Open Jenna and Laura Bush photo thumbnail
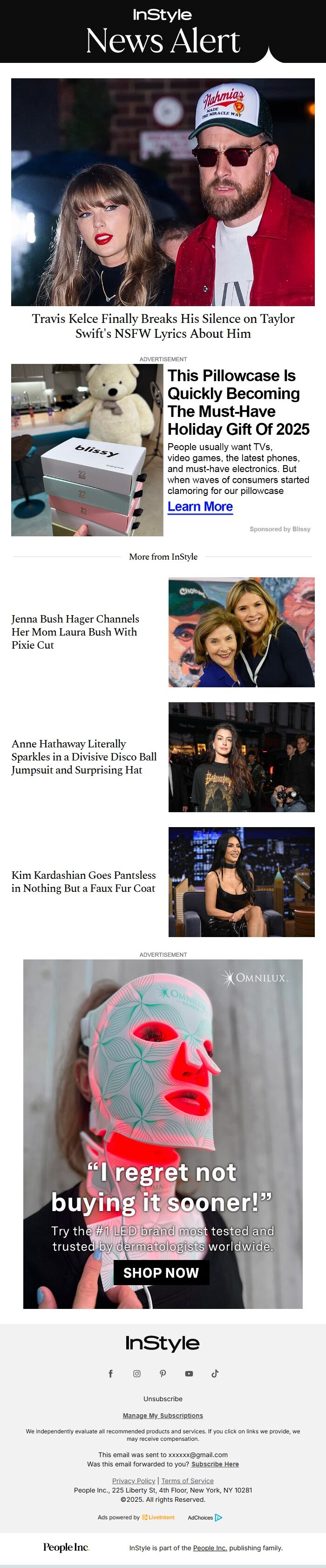 (241, 632)
